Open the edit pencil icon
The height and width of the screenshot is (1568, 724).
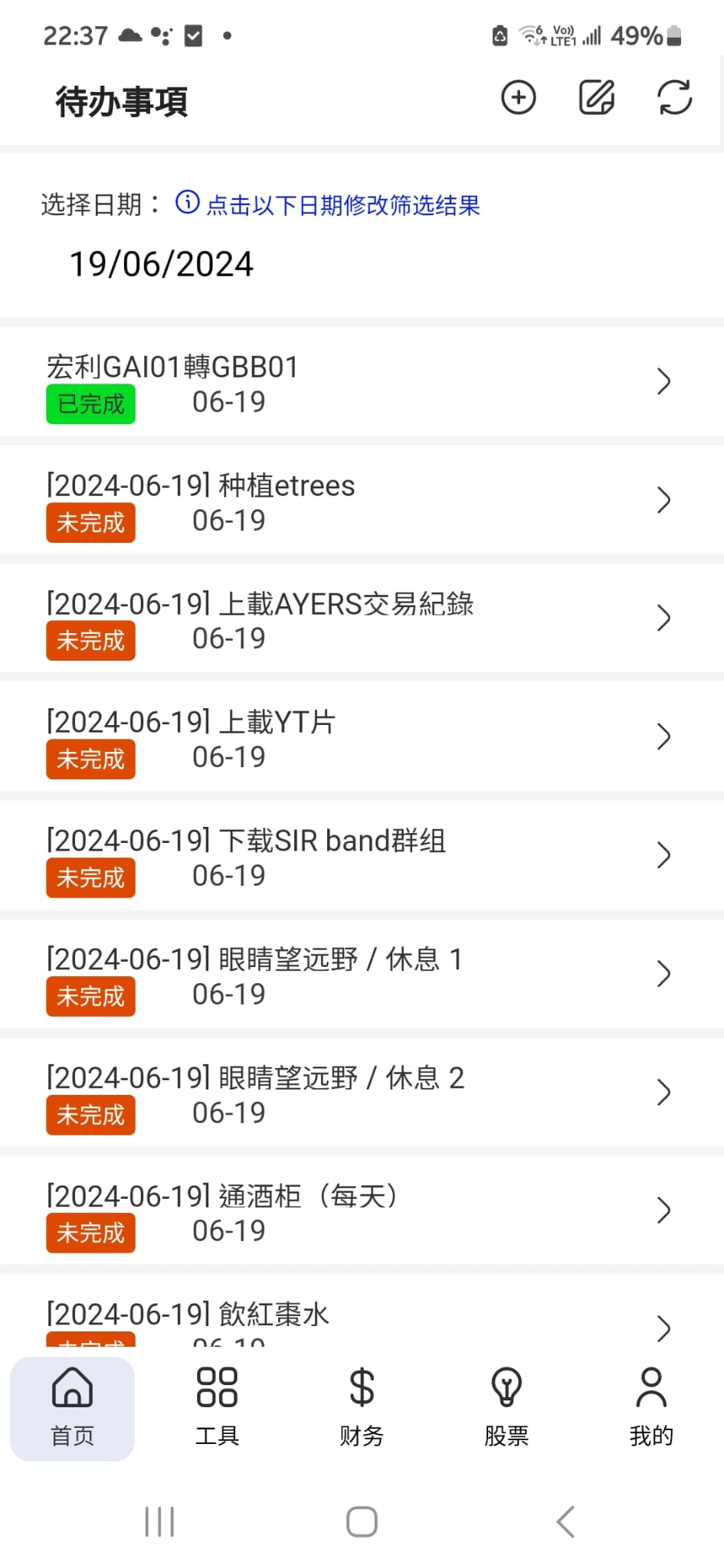pyautogui.click(x=597, y=97)
